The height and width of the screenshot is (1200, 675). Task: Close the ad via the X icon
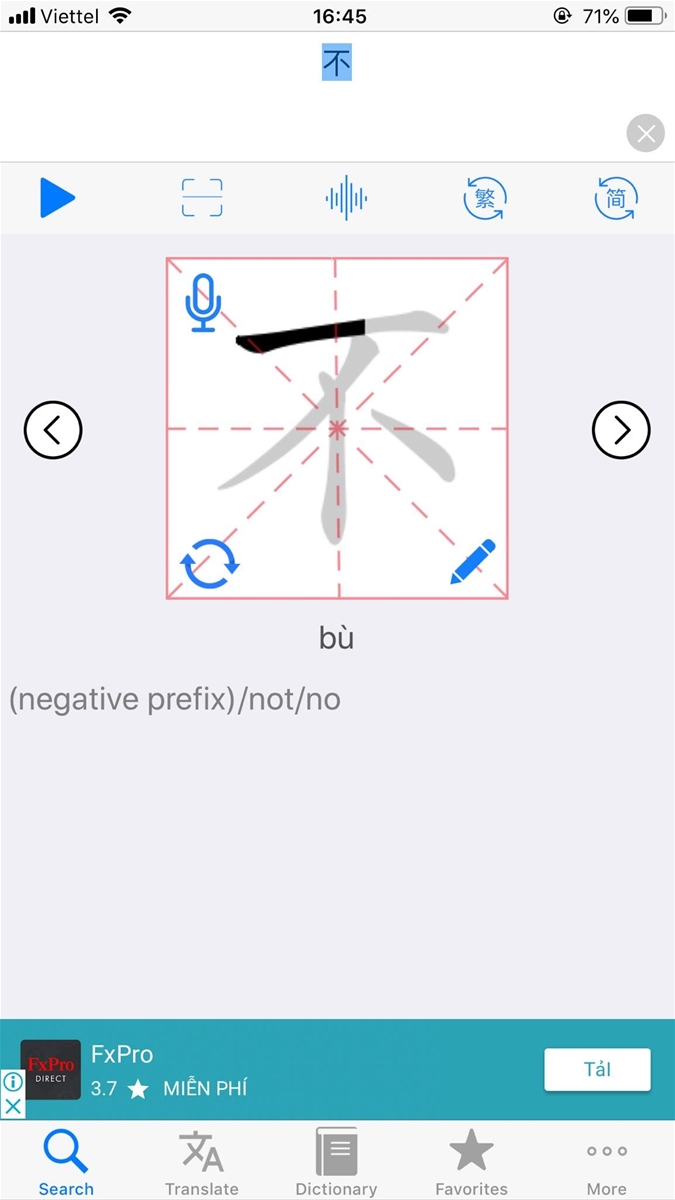click(12, 1106)
